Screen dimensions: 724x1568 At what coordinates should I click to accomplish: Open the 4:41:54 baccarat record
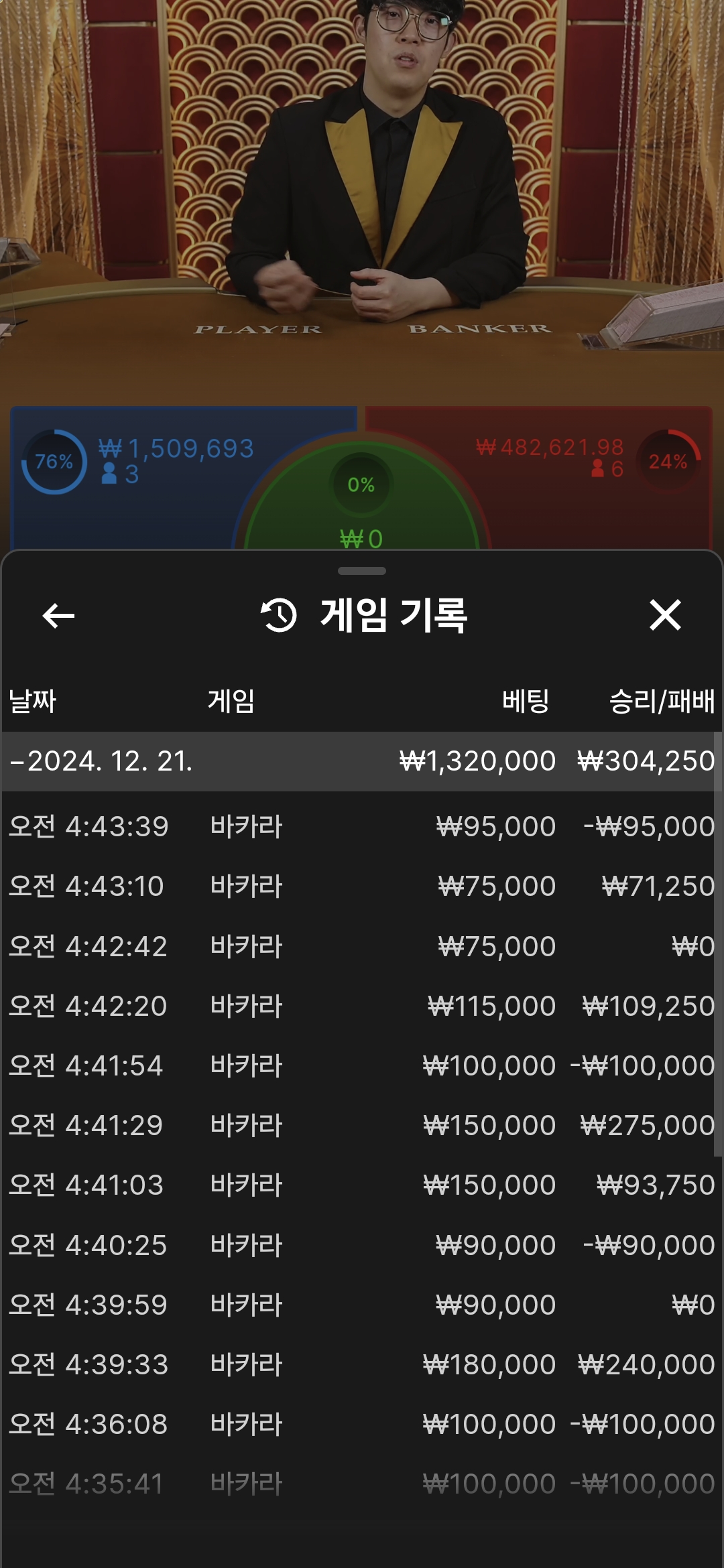point(362,1065)
